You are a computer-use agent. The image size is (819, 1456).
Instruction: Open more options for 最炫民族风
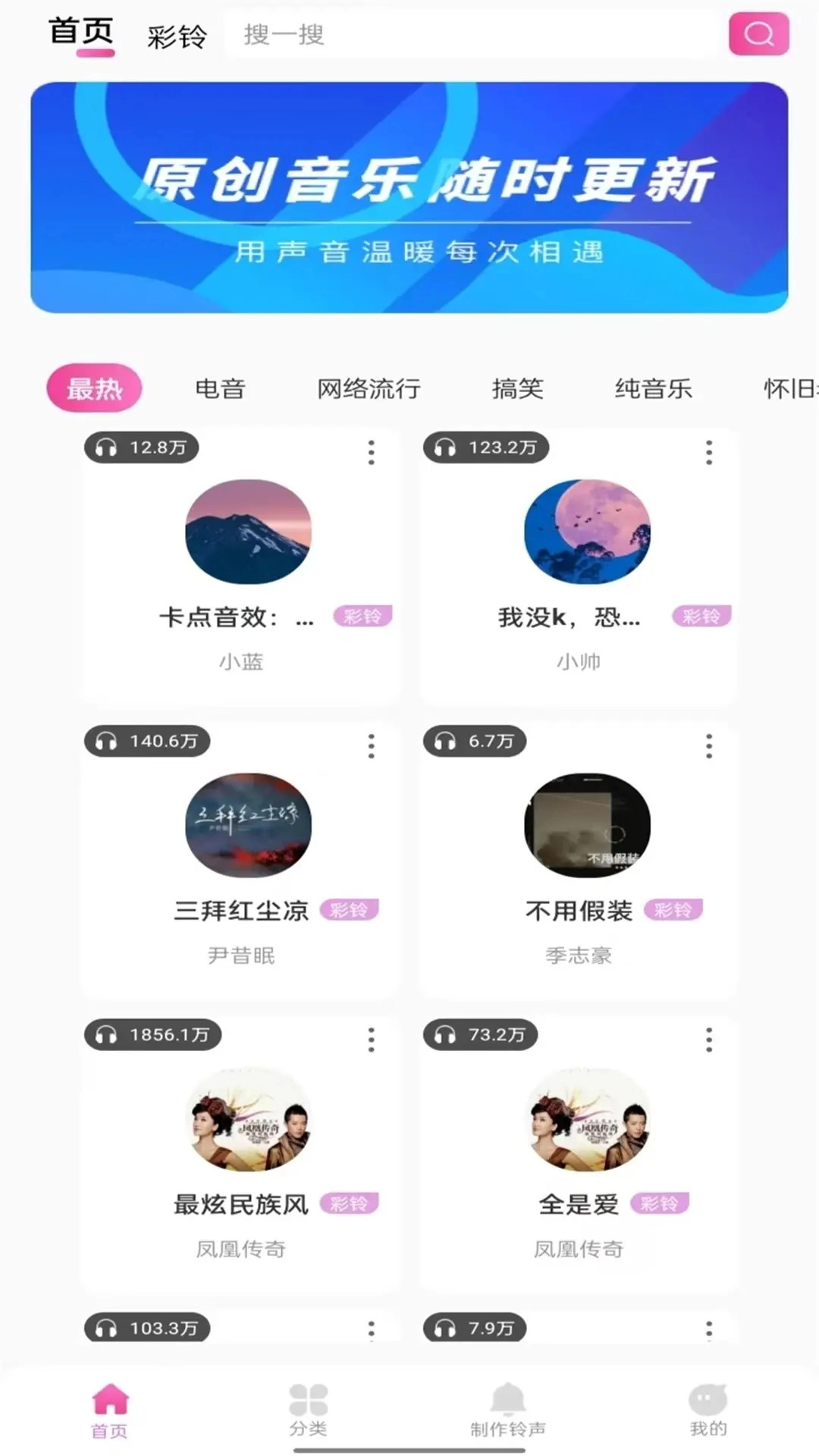371,1040
